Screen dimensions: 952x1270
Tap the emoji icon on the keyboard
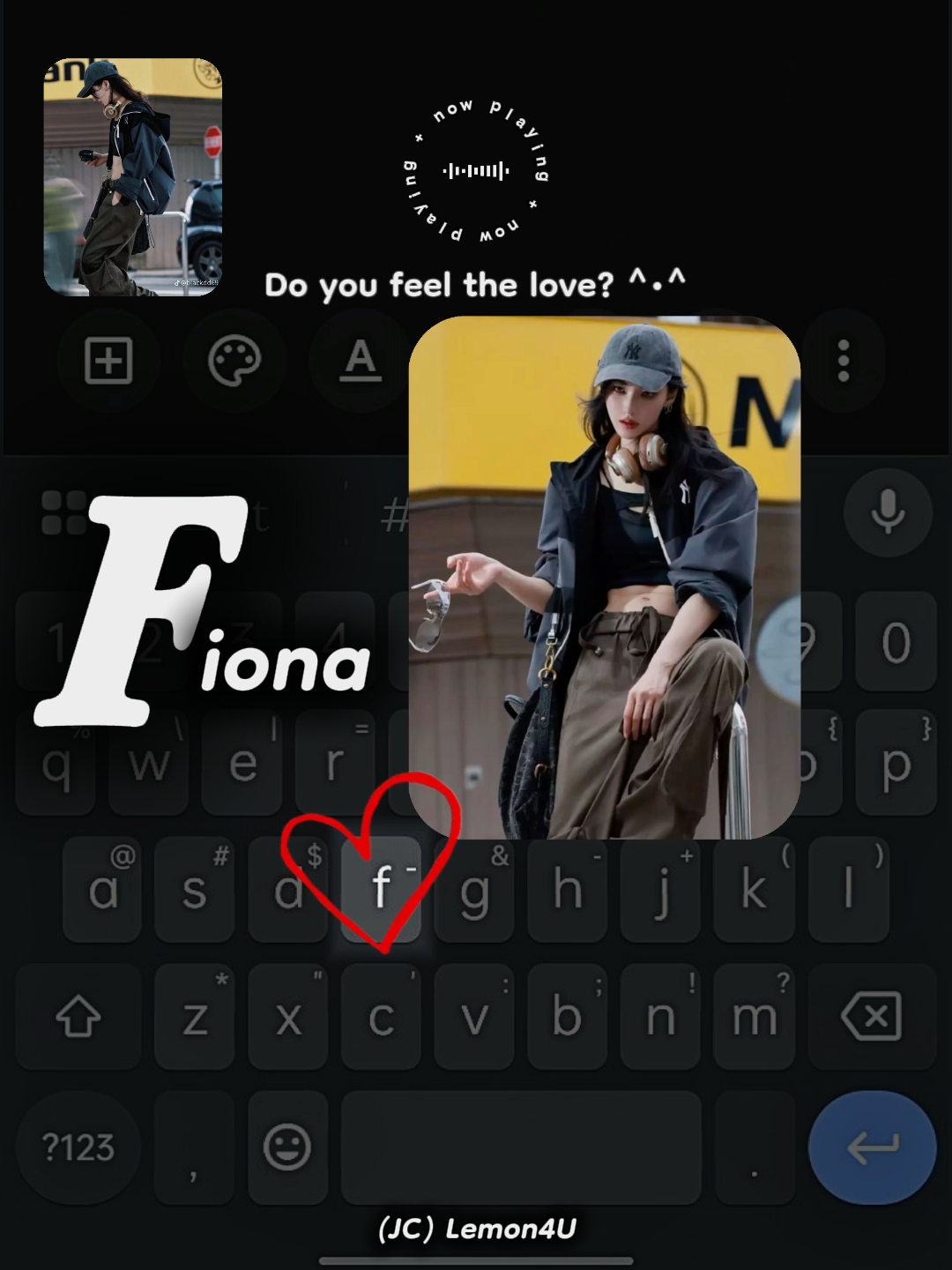[x=287, y=1147]
